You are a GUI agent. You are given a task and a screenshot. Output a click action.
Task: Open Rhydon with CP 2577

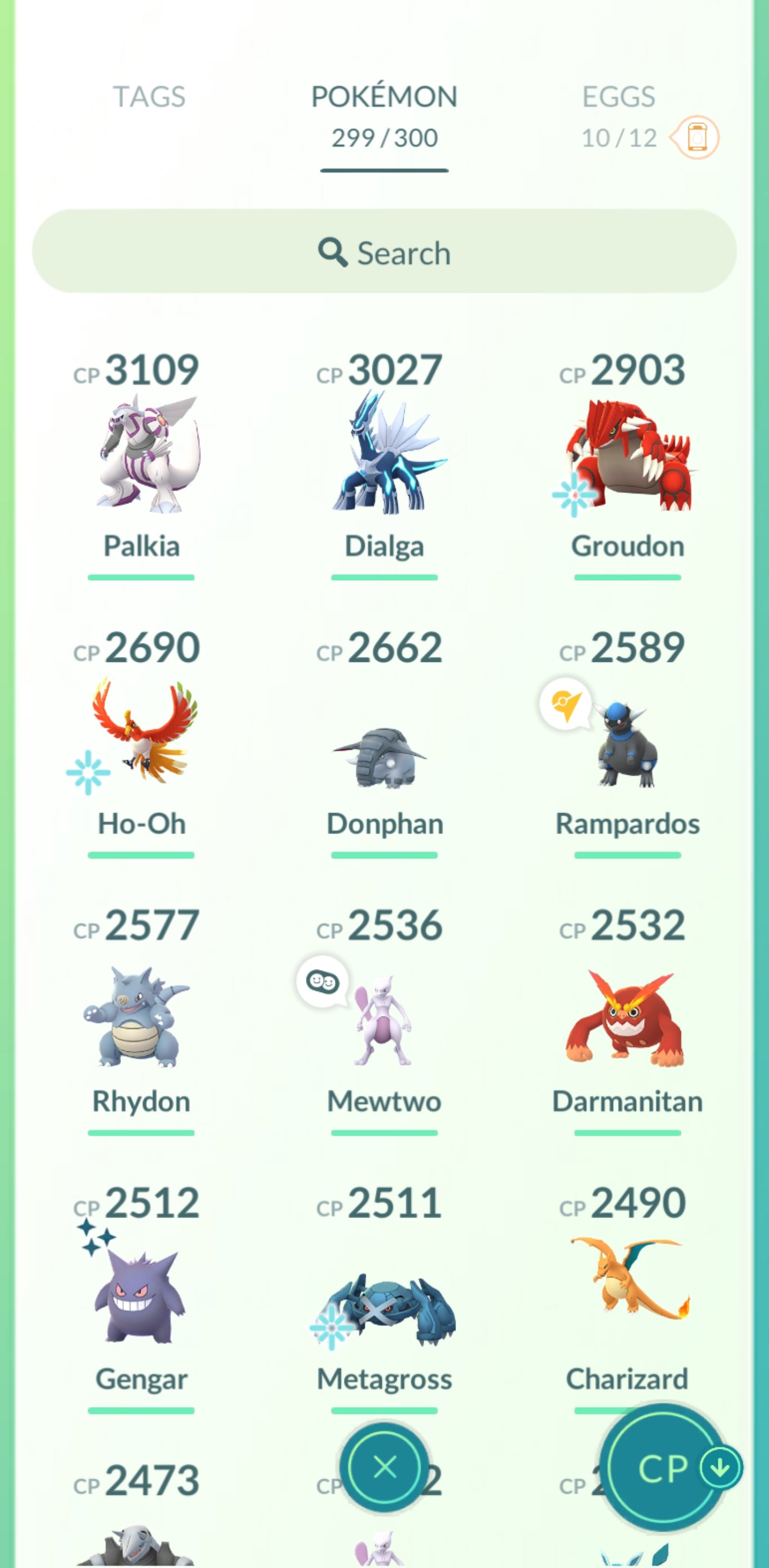click(141, 1017)
